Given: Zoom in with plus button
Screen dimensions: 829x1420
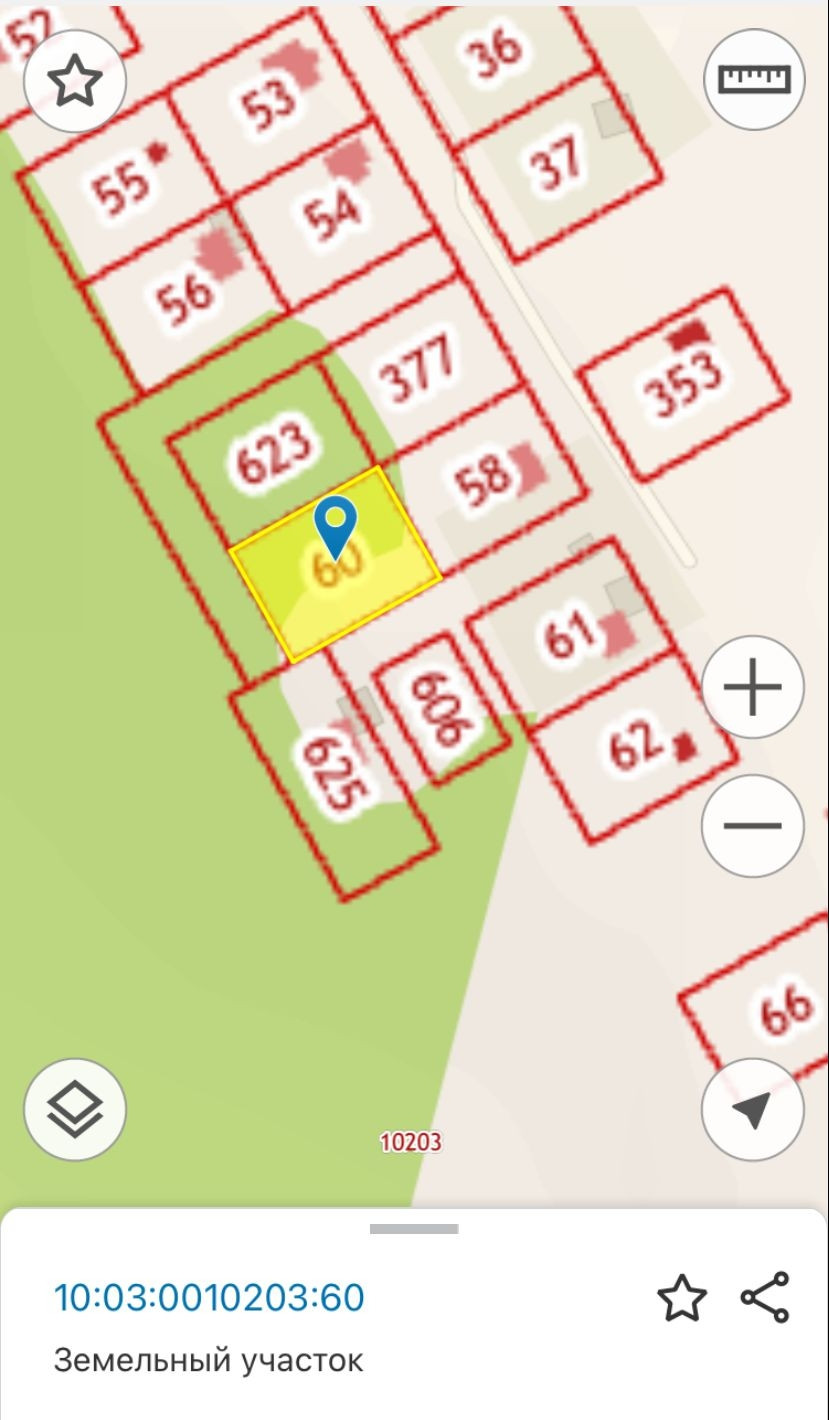Looking at the screenshot, I should click(x=752, y=687).
